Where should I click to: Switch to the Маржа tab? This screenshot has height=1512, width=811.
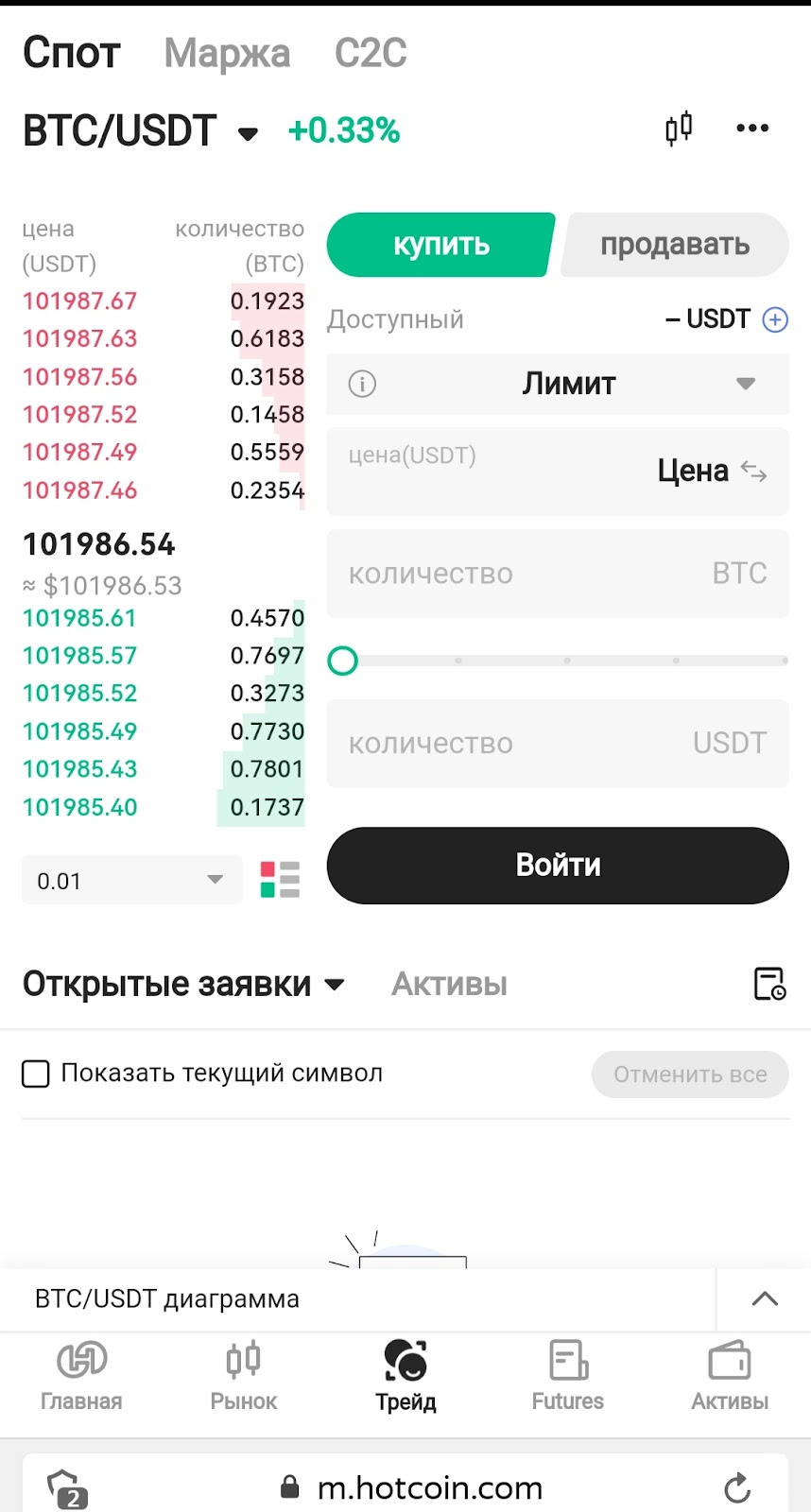coord(227,53)
